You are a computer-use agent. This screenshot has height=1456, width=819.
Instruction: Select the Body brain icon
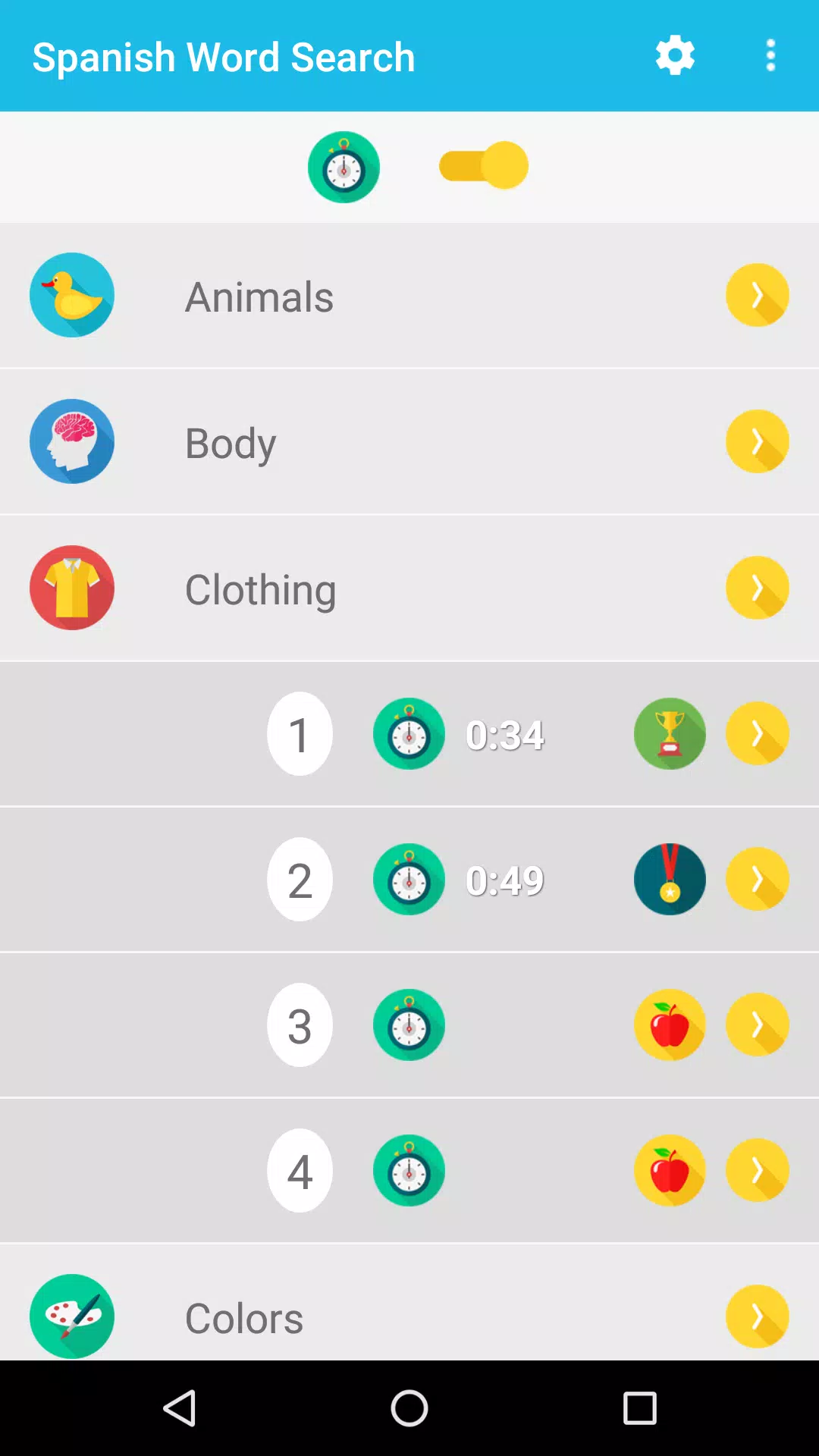pyautogui.click(x=72, y=441)
